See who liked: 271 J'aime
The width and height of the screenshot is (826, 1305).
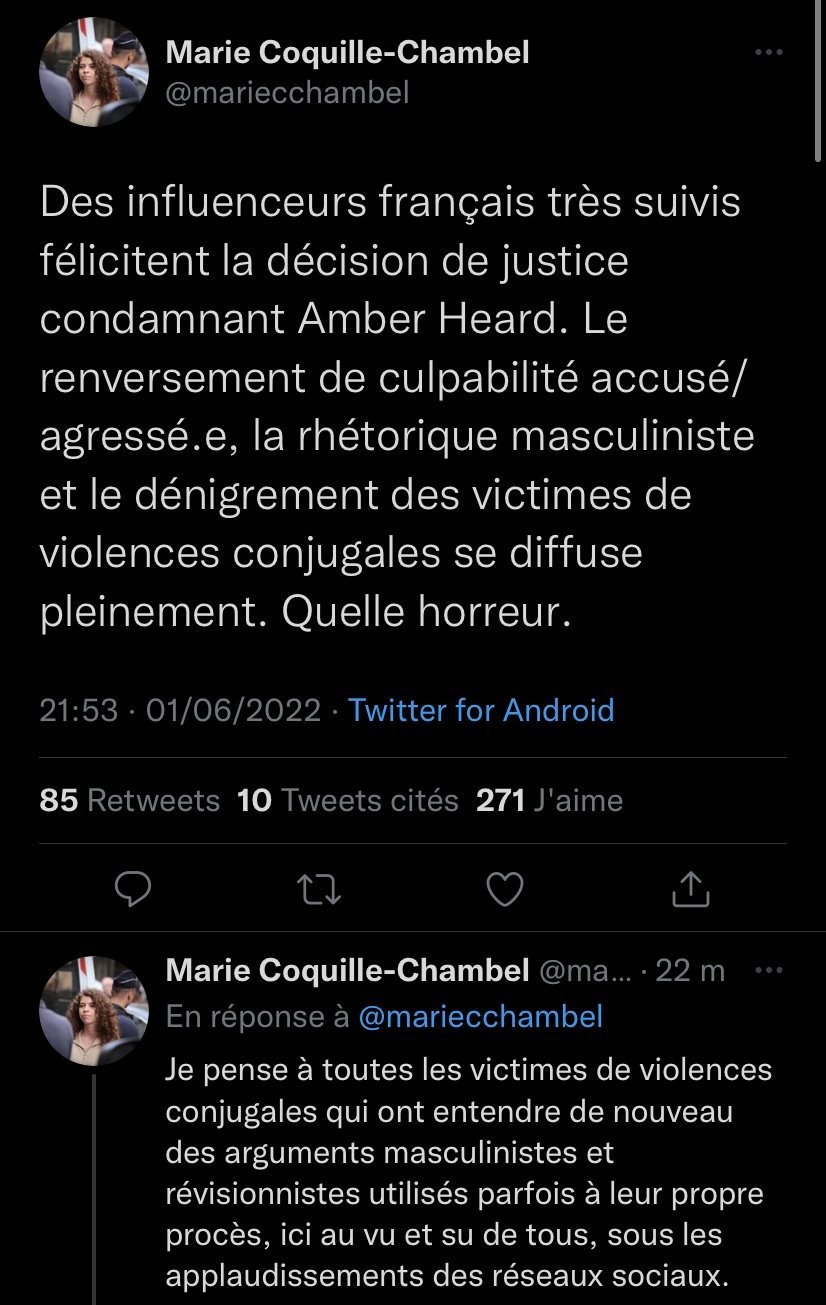pyautogui.click(x=549, y=800)
